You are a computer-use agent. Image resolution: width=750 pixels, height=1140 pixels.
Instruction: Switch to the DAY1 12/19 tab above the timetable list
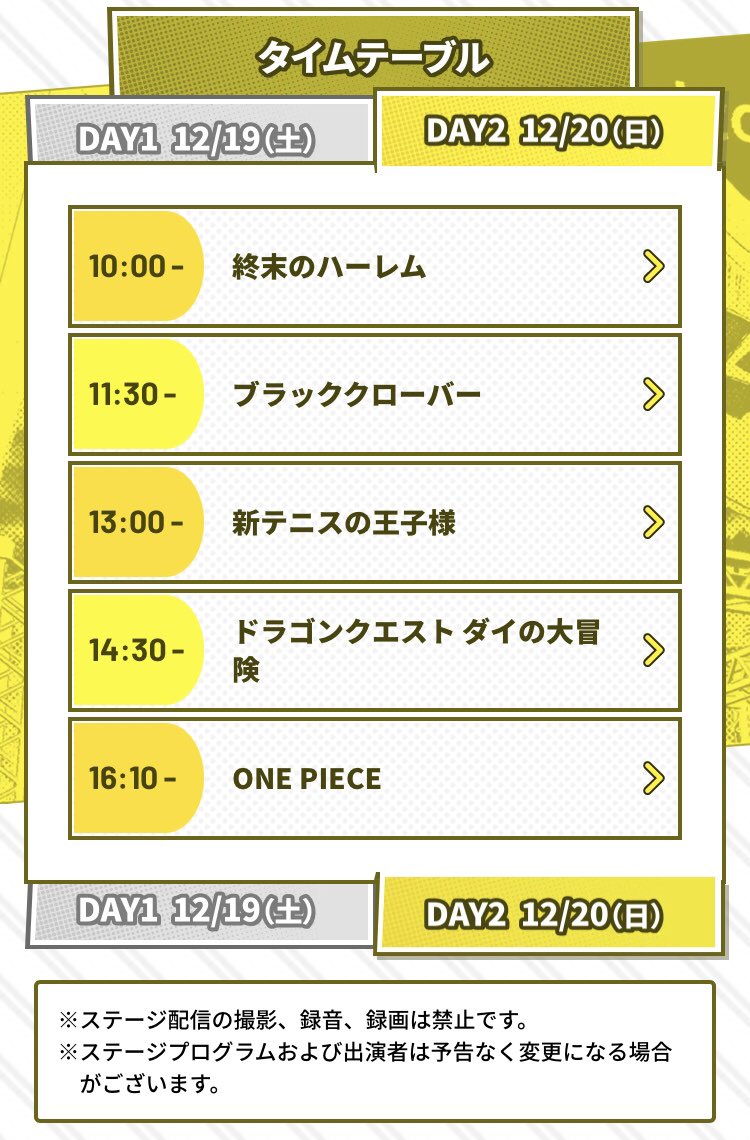click(x=195, y=138)
